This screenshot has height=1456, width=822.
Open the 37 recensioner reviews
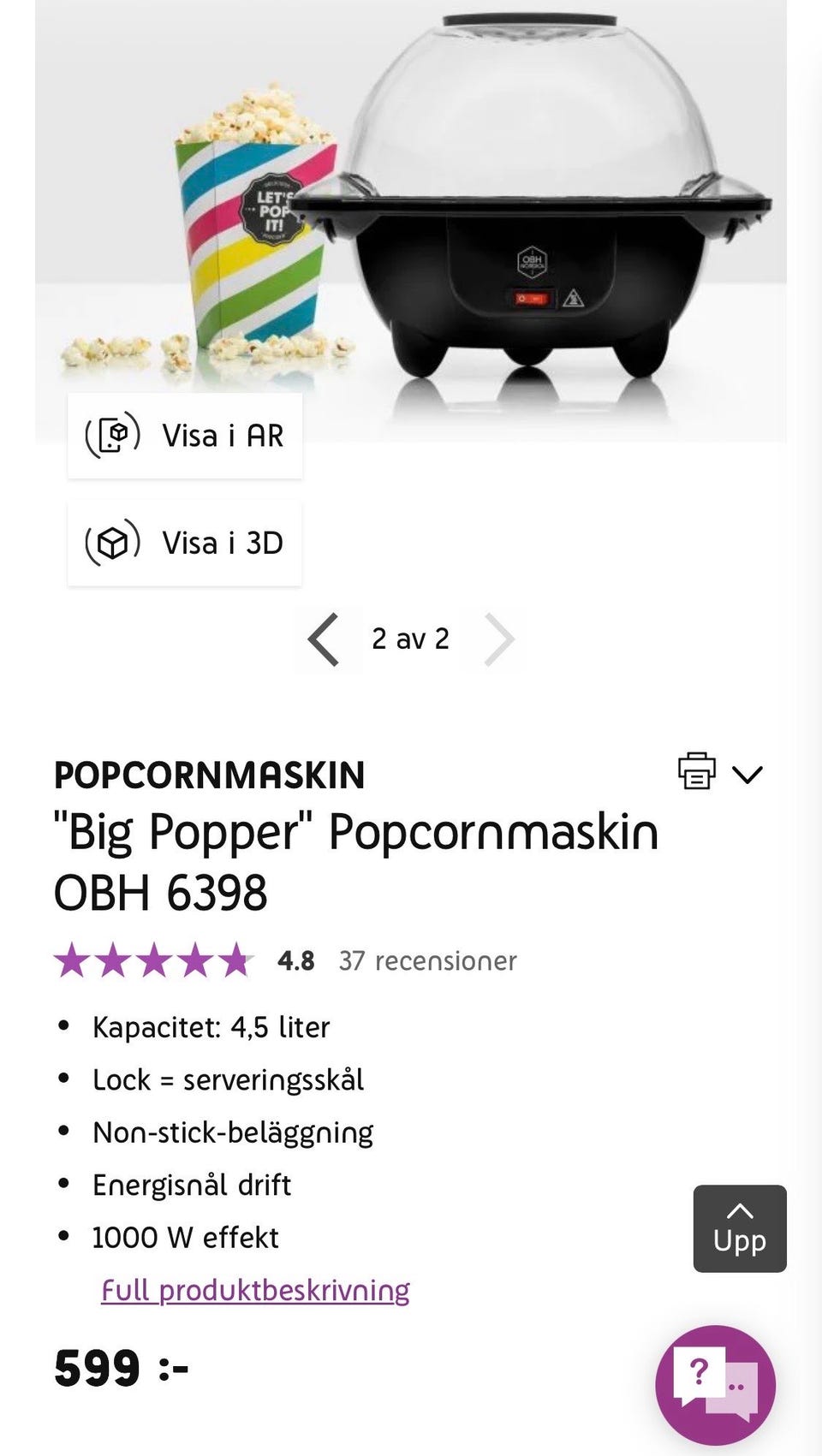(x=427, y=961)
